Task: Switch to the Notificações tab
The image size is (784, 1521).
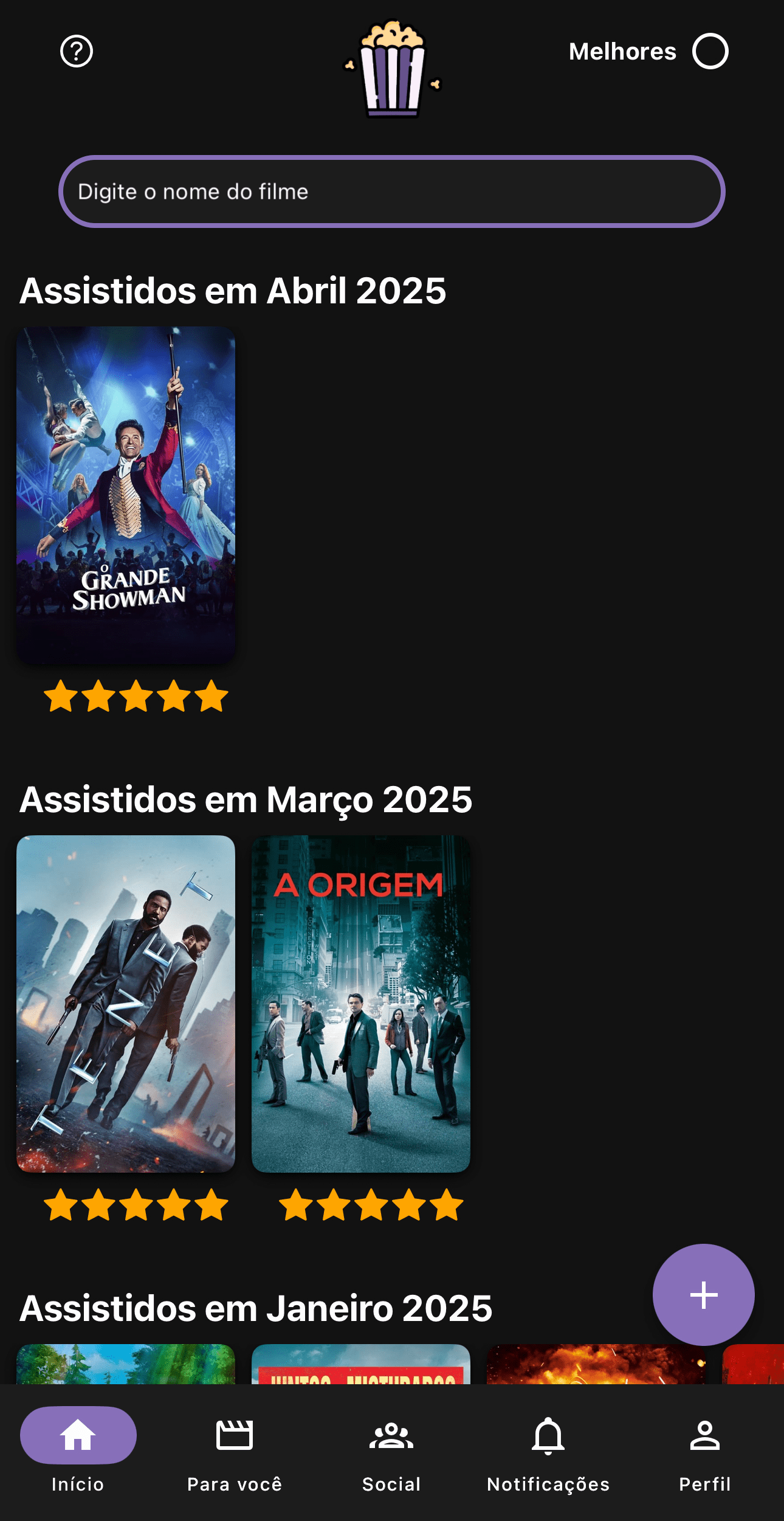Action: click(549, 1453)
